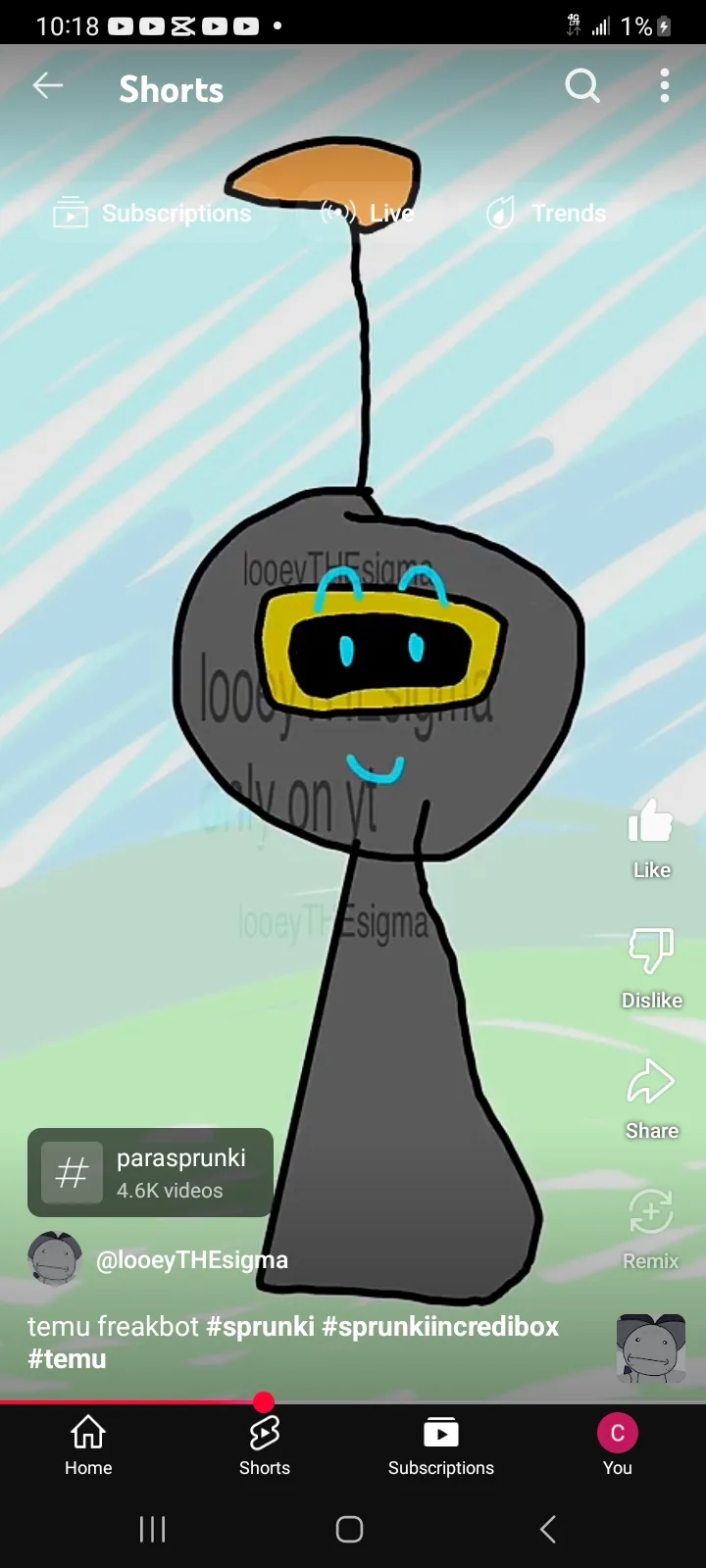Select the Subscriptions chip at the top

(154, 213)
